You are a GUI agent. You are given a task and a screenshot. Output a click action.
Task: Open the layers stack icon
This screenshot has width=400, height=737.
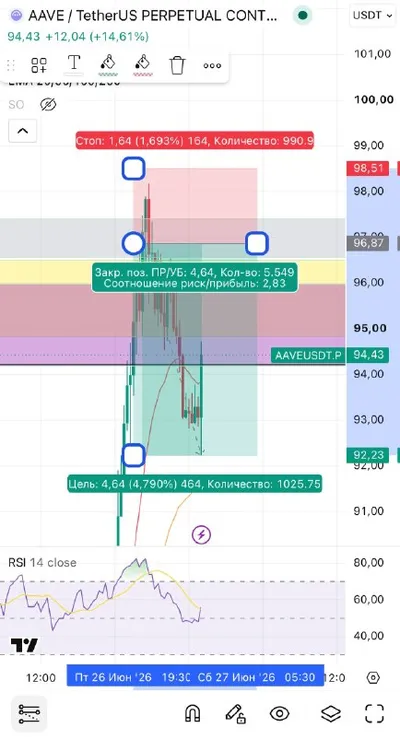click(x=331, y=713)
